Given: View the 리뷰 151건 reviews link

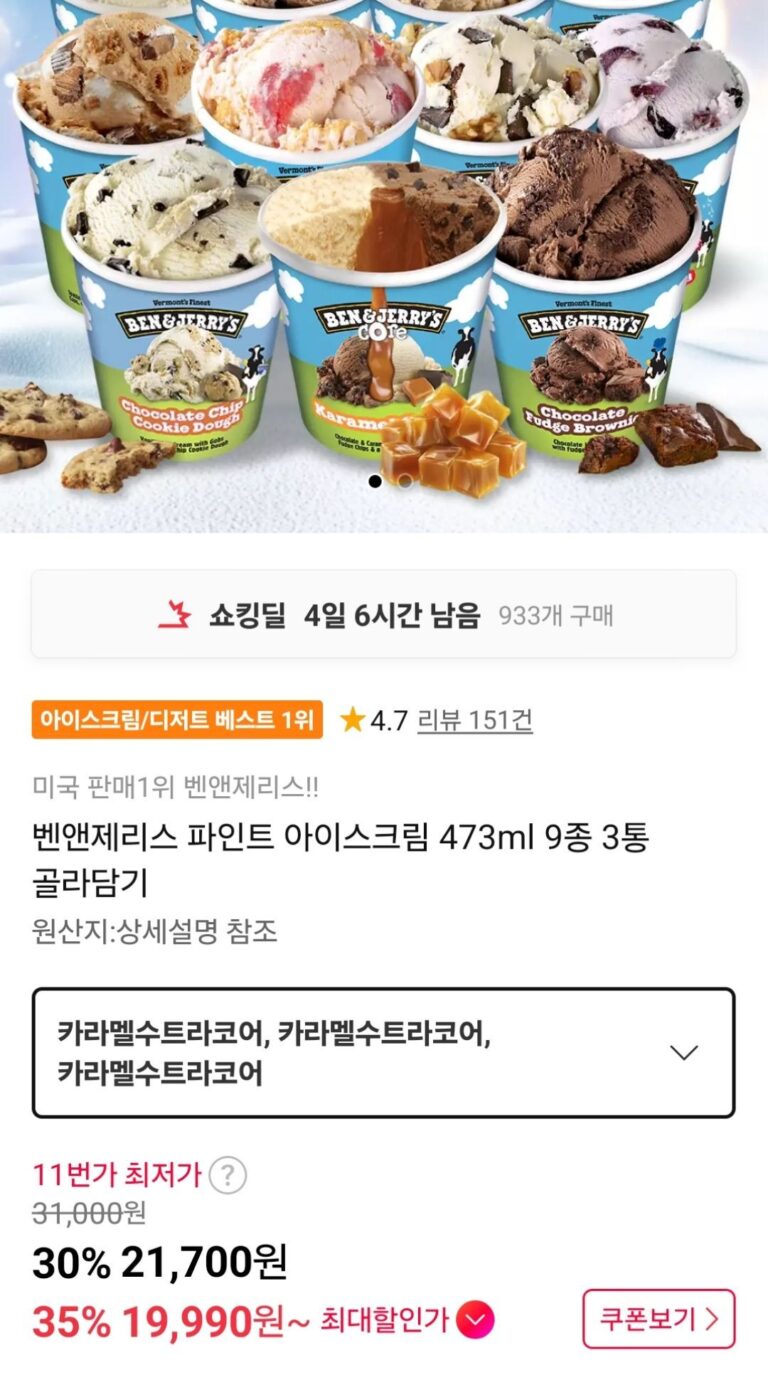Looking at the screenshot, I should point(474,719).
